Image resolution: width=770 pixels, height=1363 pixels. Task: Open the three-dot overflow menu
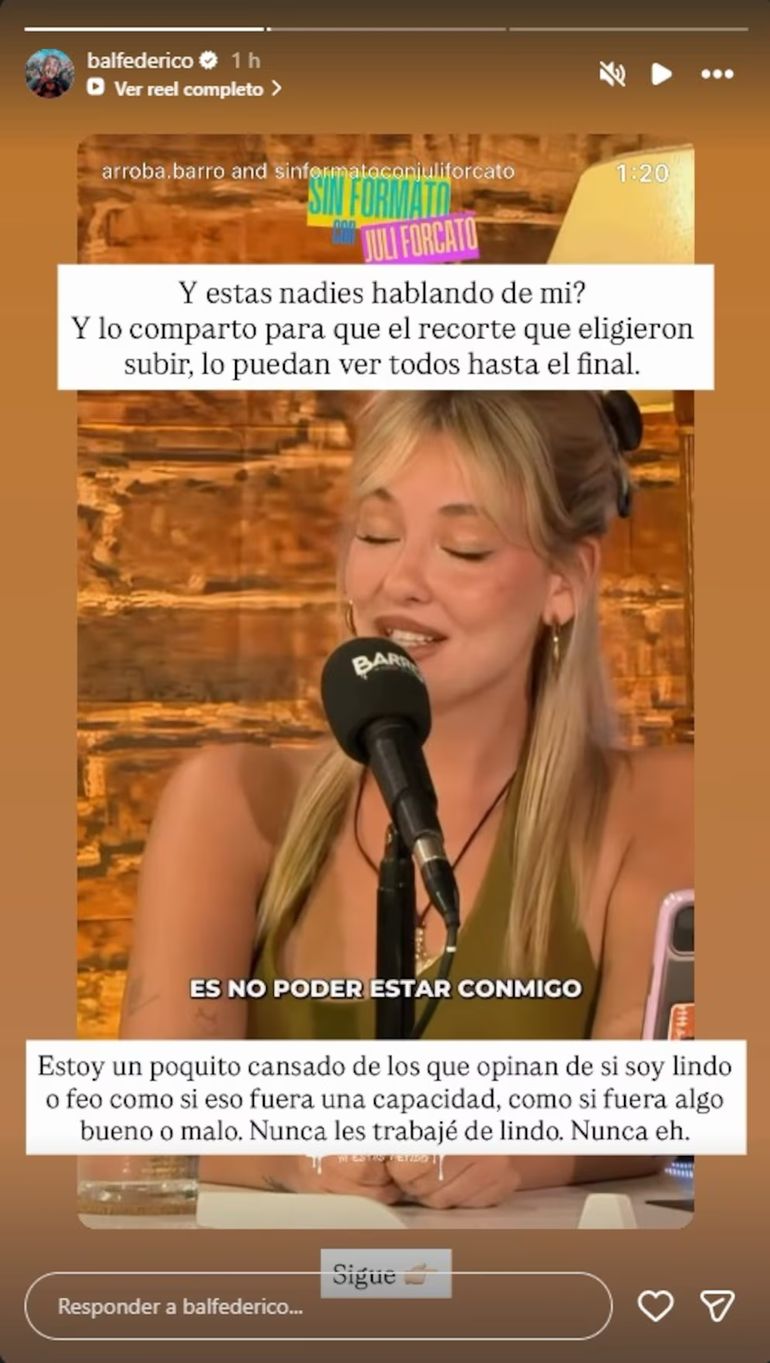tap(717, 74)
